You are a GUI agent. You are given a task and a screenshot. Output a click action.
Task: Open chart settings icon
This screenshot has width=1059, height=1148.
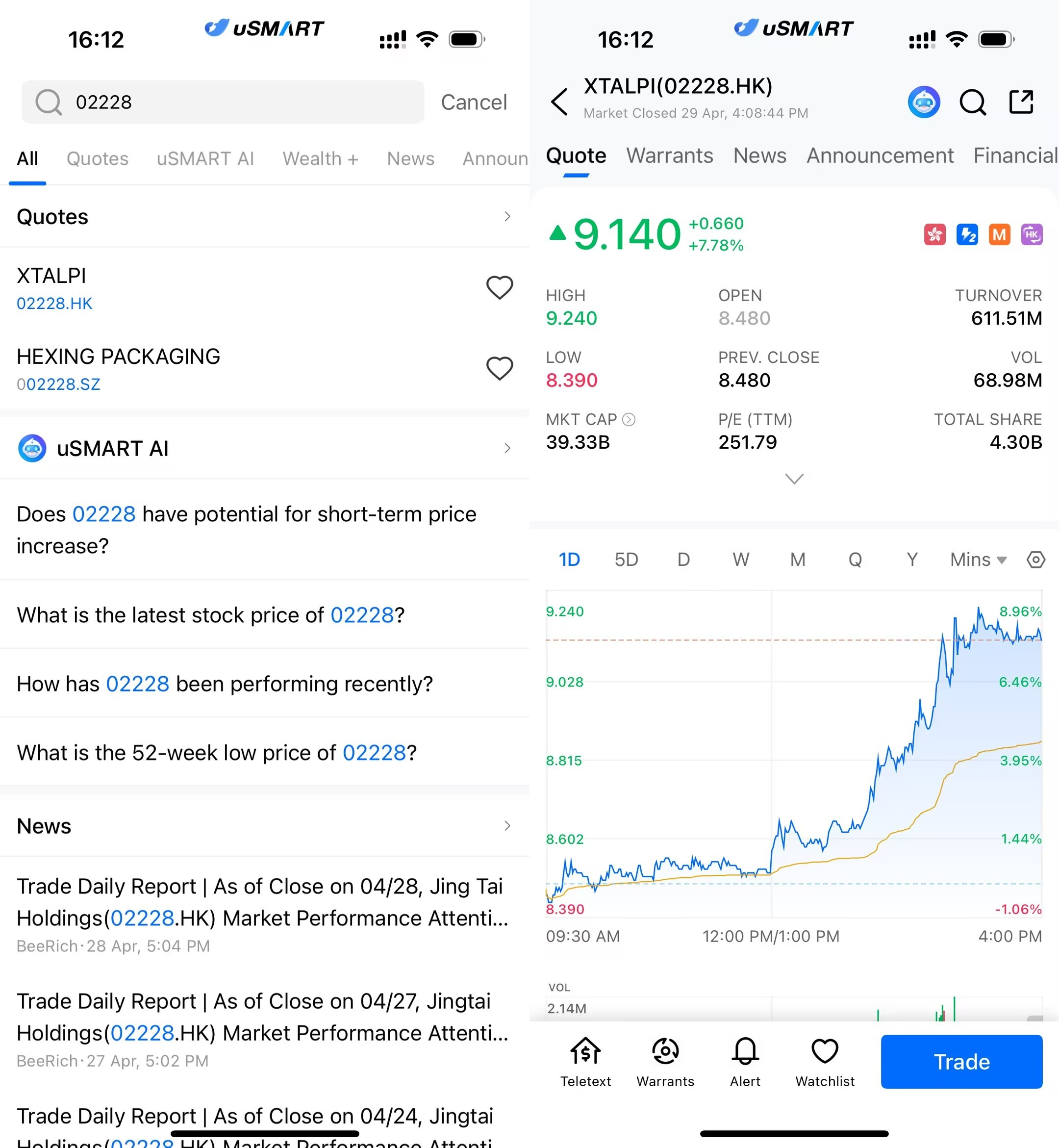(1035, 560)
